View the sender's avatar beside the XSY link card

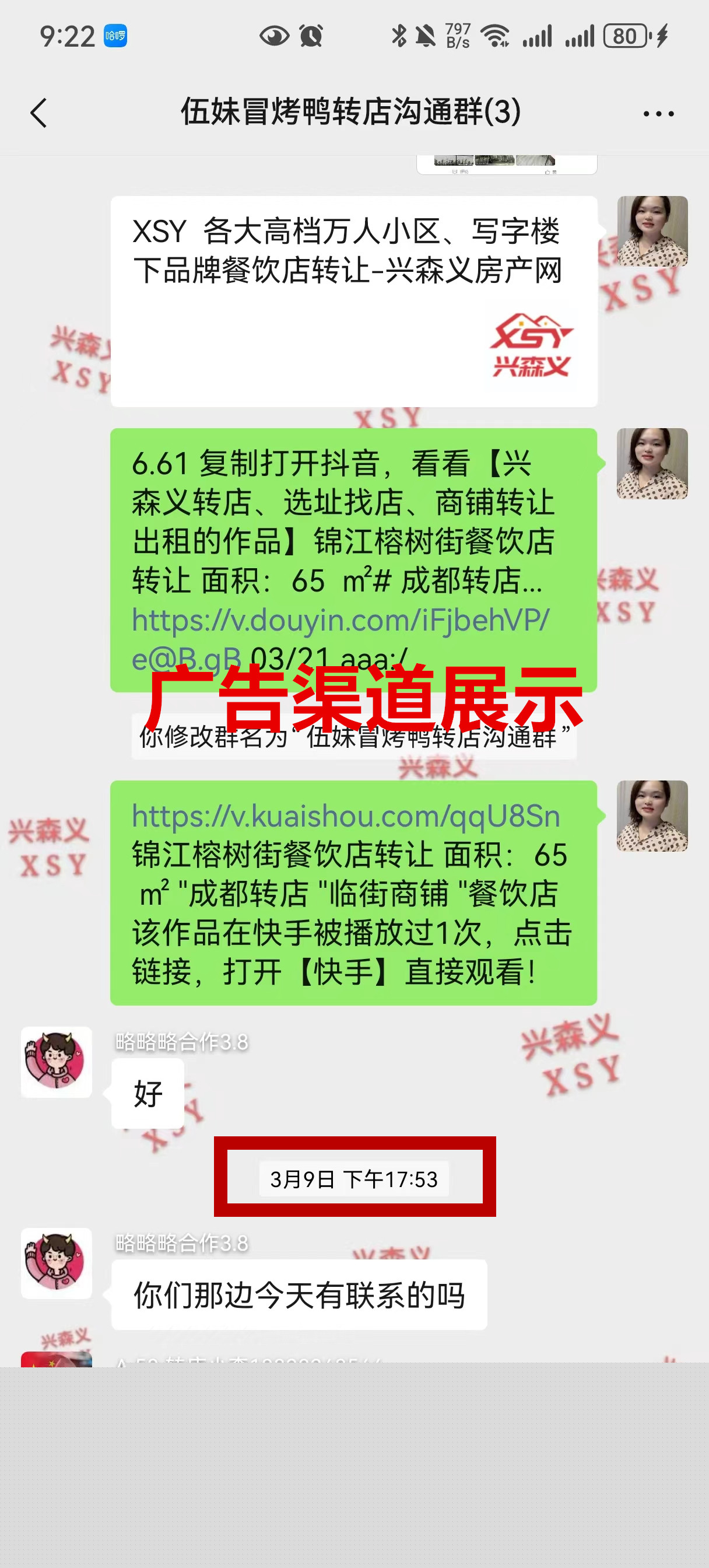pos(652,232)
